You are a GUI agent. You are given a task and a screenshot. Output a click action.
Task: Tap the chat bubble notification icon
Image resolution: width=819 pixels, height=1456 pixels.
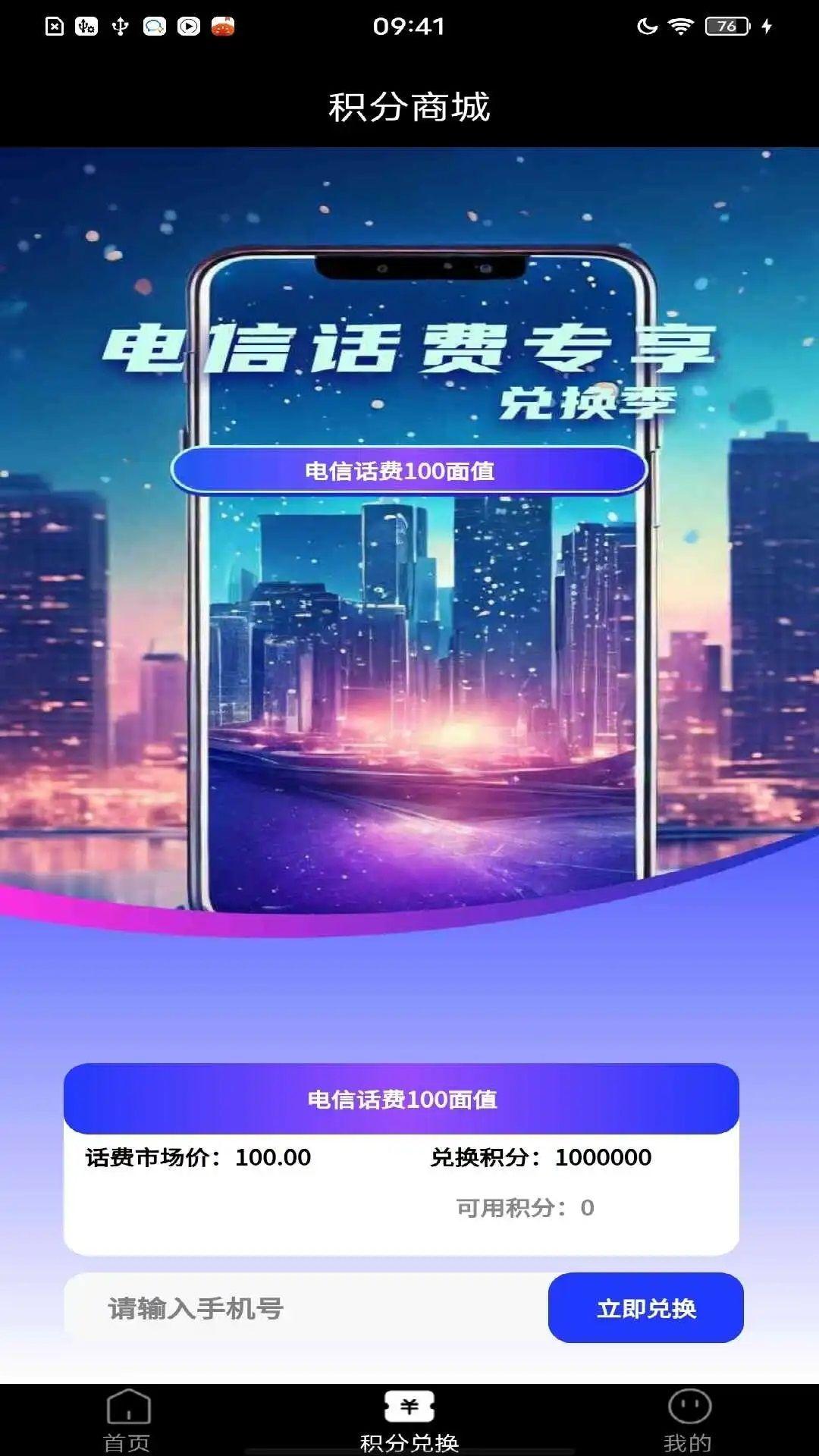pos(153,25)
